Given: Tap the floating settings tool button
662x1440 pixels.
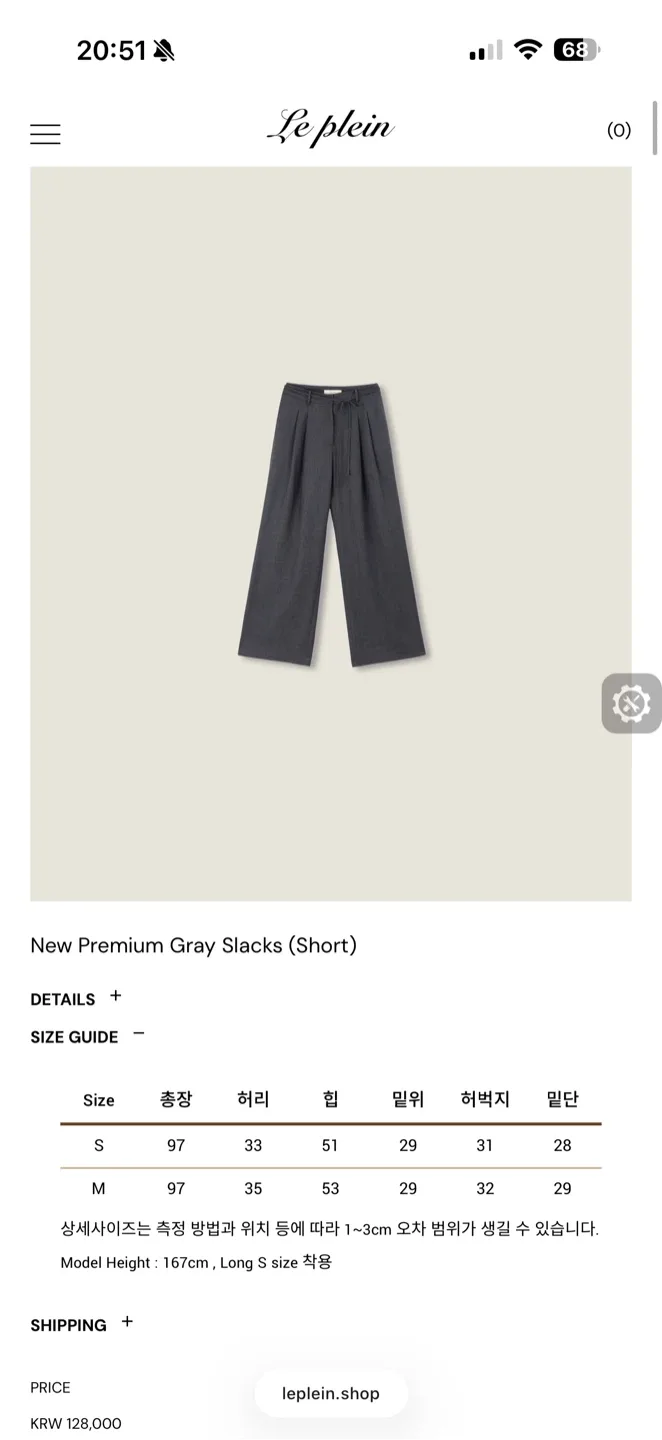Looking at the screenshot, I should pos(631,703).
